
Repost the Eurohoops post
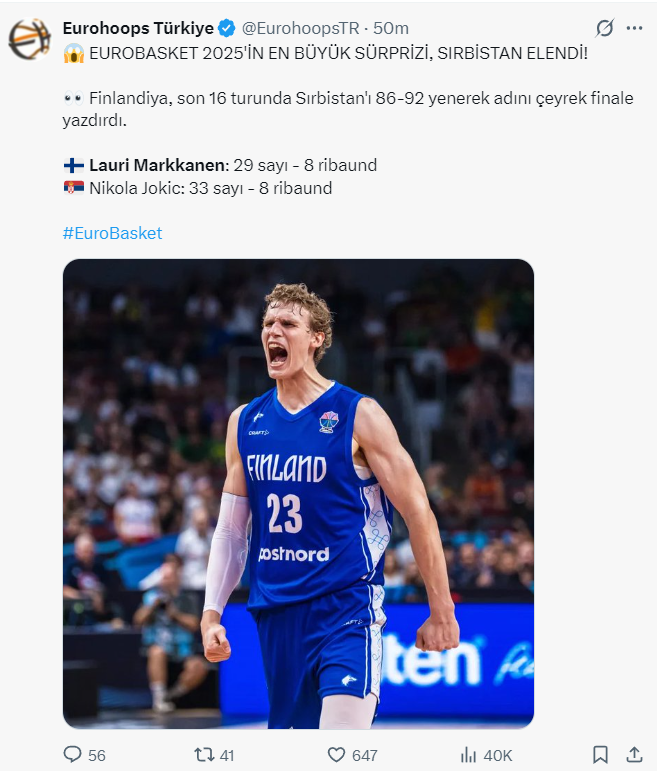[204, 754]
